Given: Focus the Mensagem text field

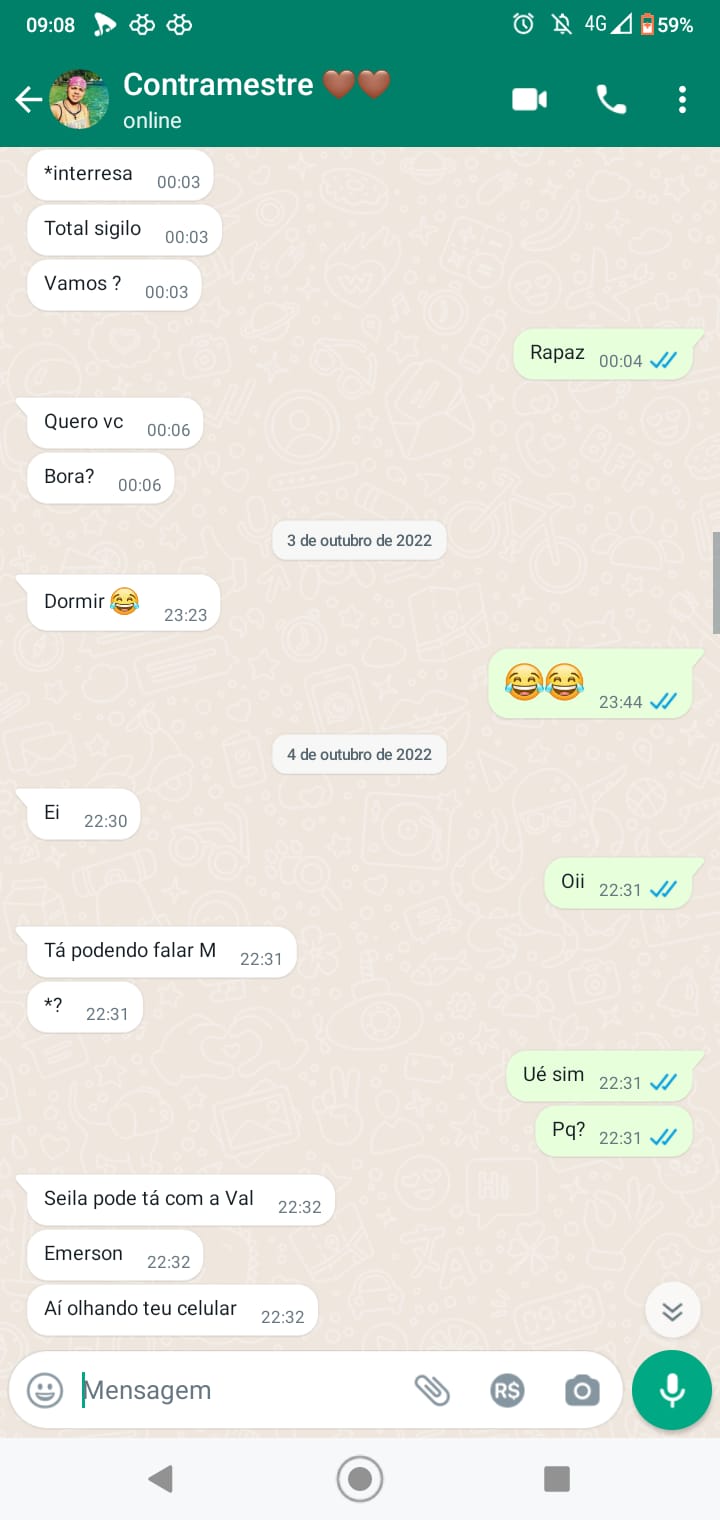Looking at the screenshot, I should point(240,1390).
